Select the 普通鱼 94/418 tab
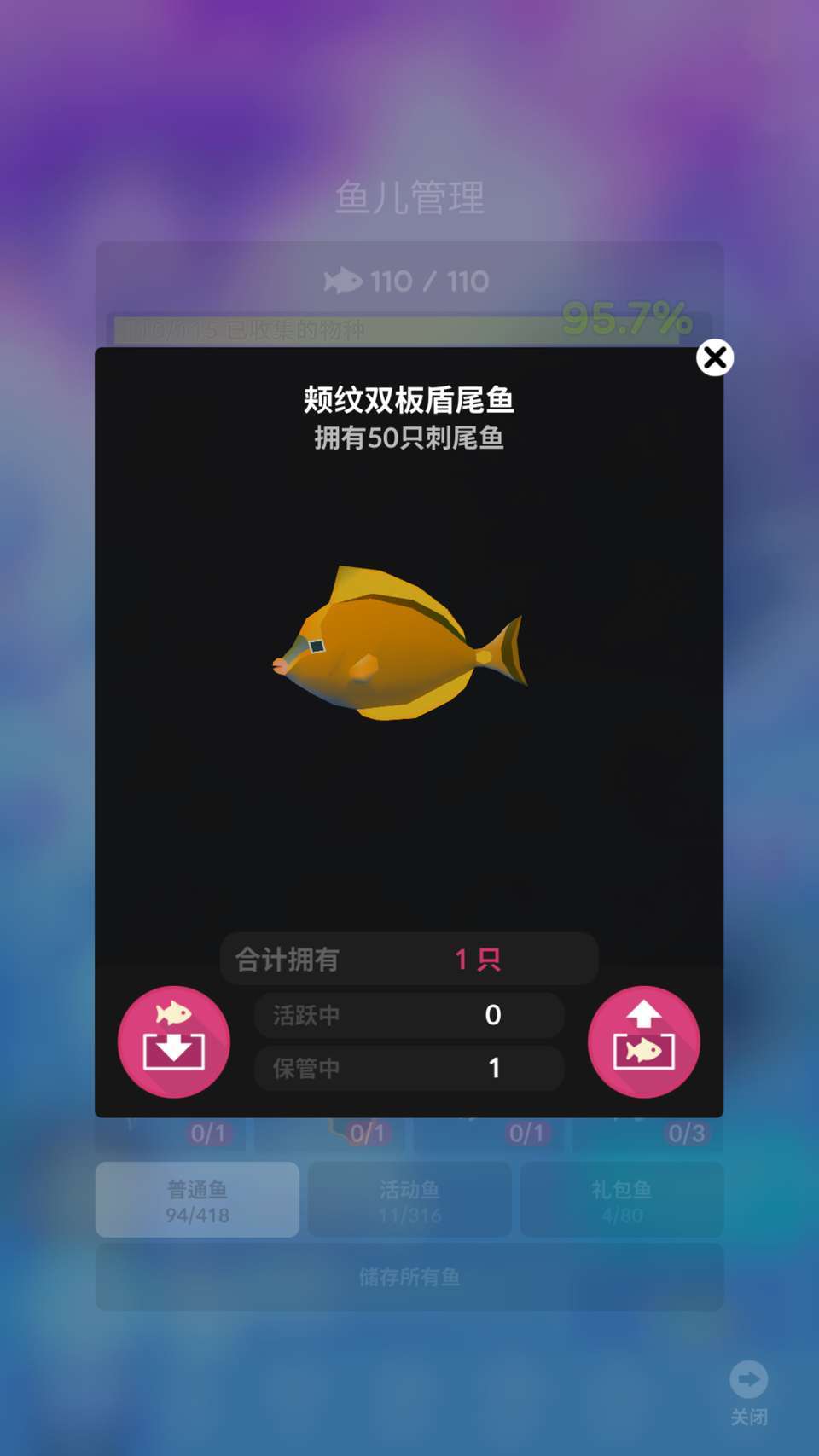Screen dimensions: 819x1456 coord(197,1199)
